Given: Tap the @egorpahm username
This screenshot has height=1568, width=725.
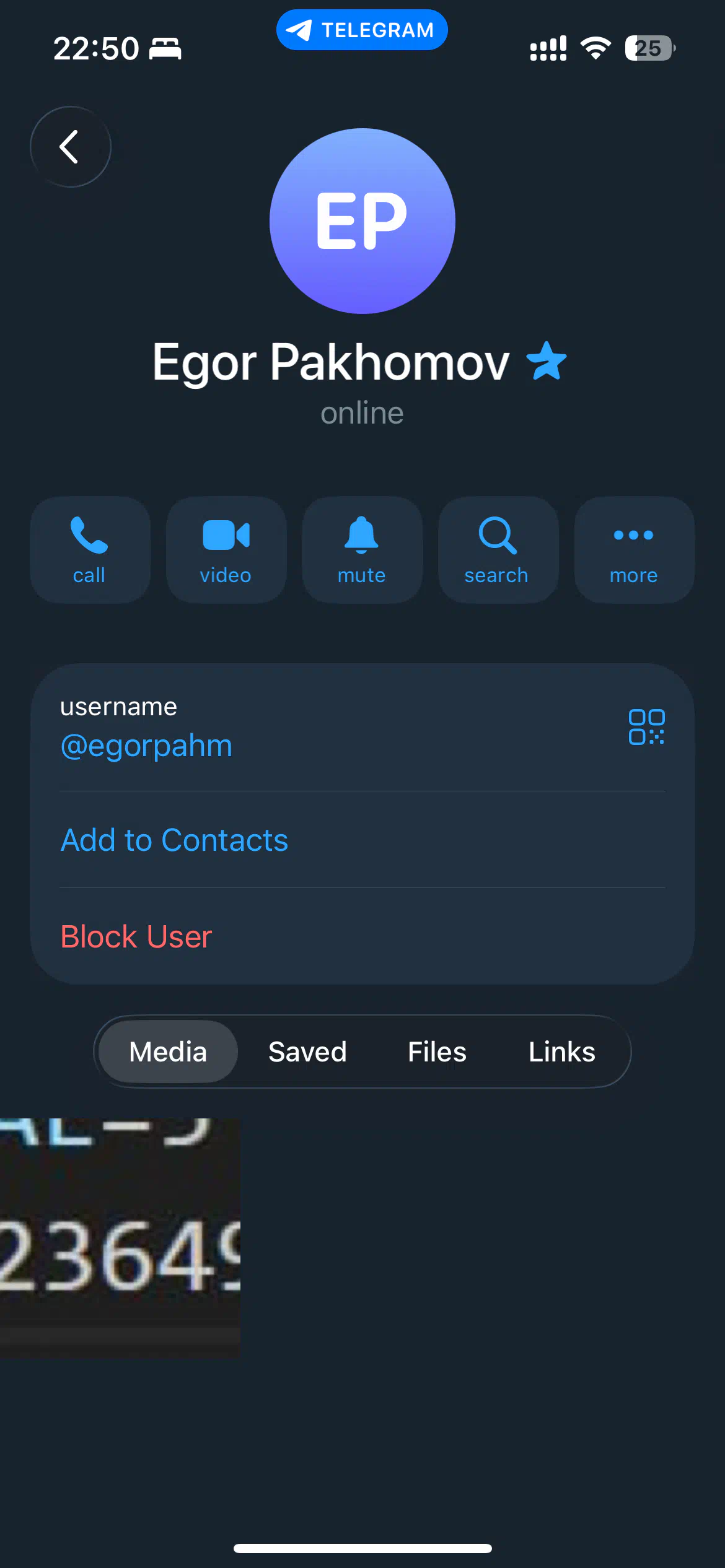Looking at the screenshot, I should click(x=146, y=746).
